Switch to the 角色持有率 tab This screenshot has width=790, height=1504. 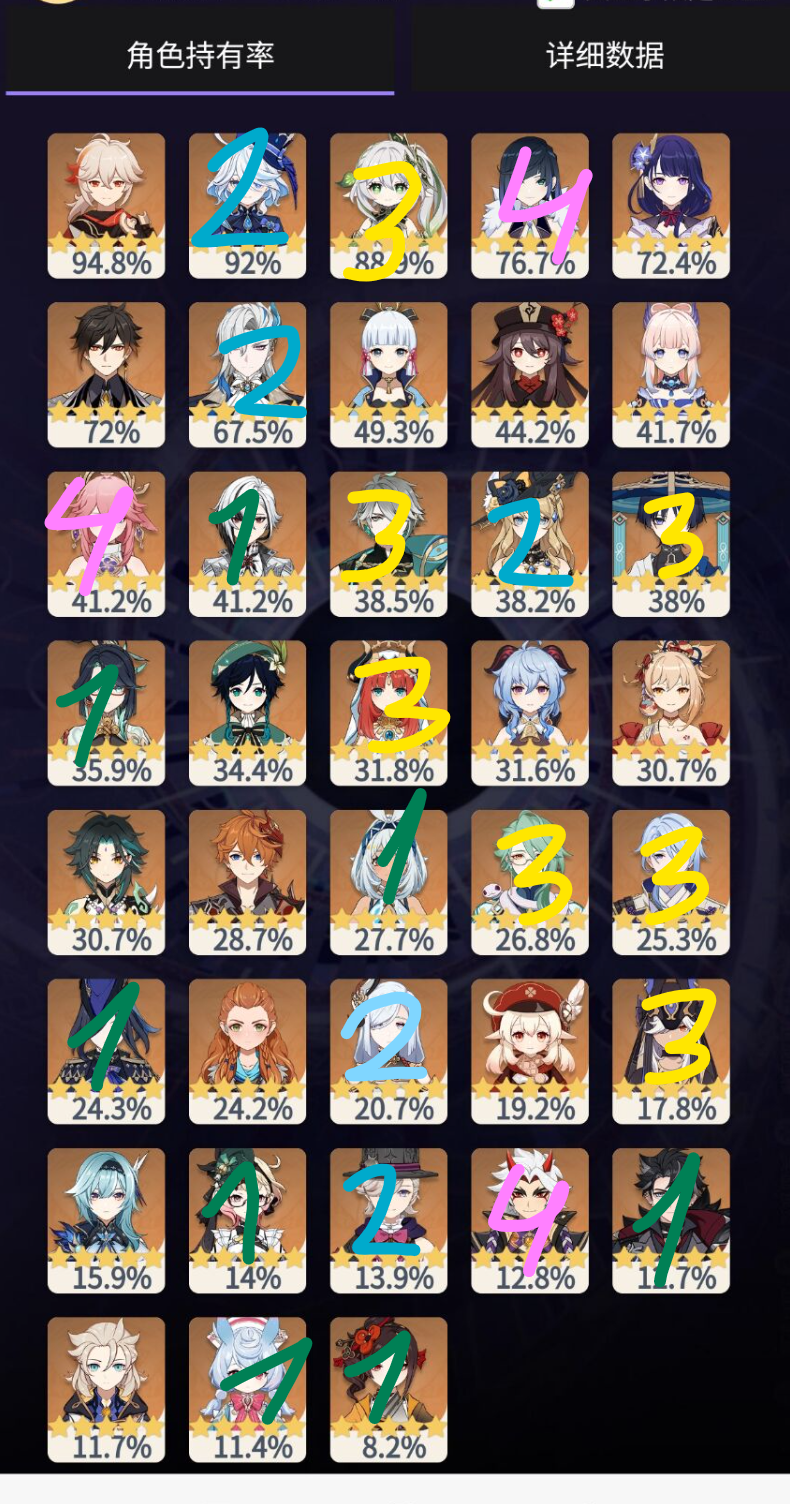(x=200, y=55)
